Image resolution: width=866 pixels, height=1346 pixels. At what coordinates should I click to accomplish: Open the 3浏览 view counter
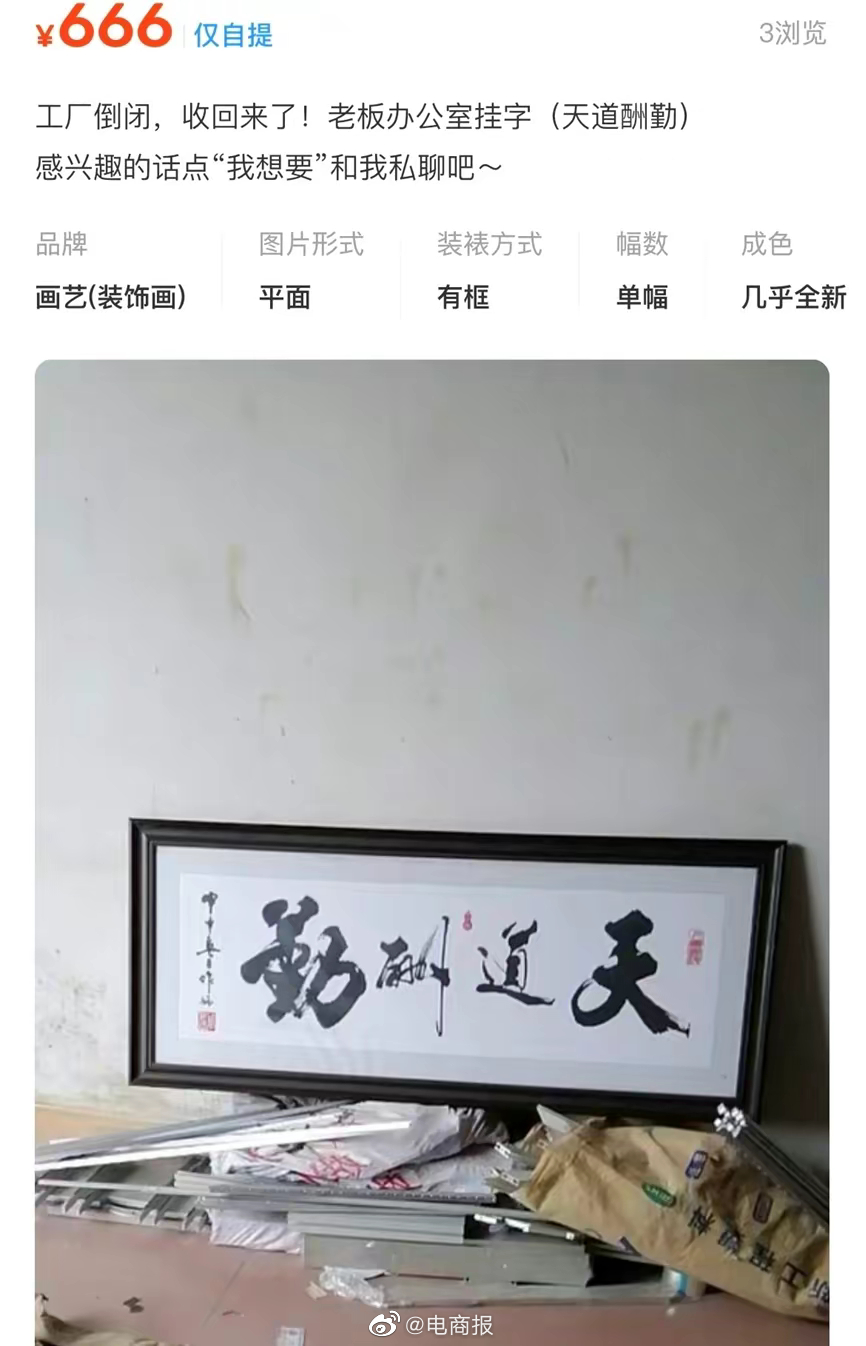pyautogui.click(x=793, y=32)
